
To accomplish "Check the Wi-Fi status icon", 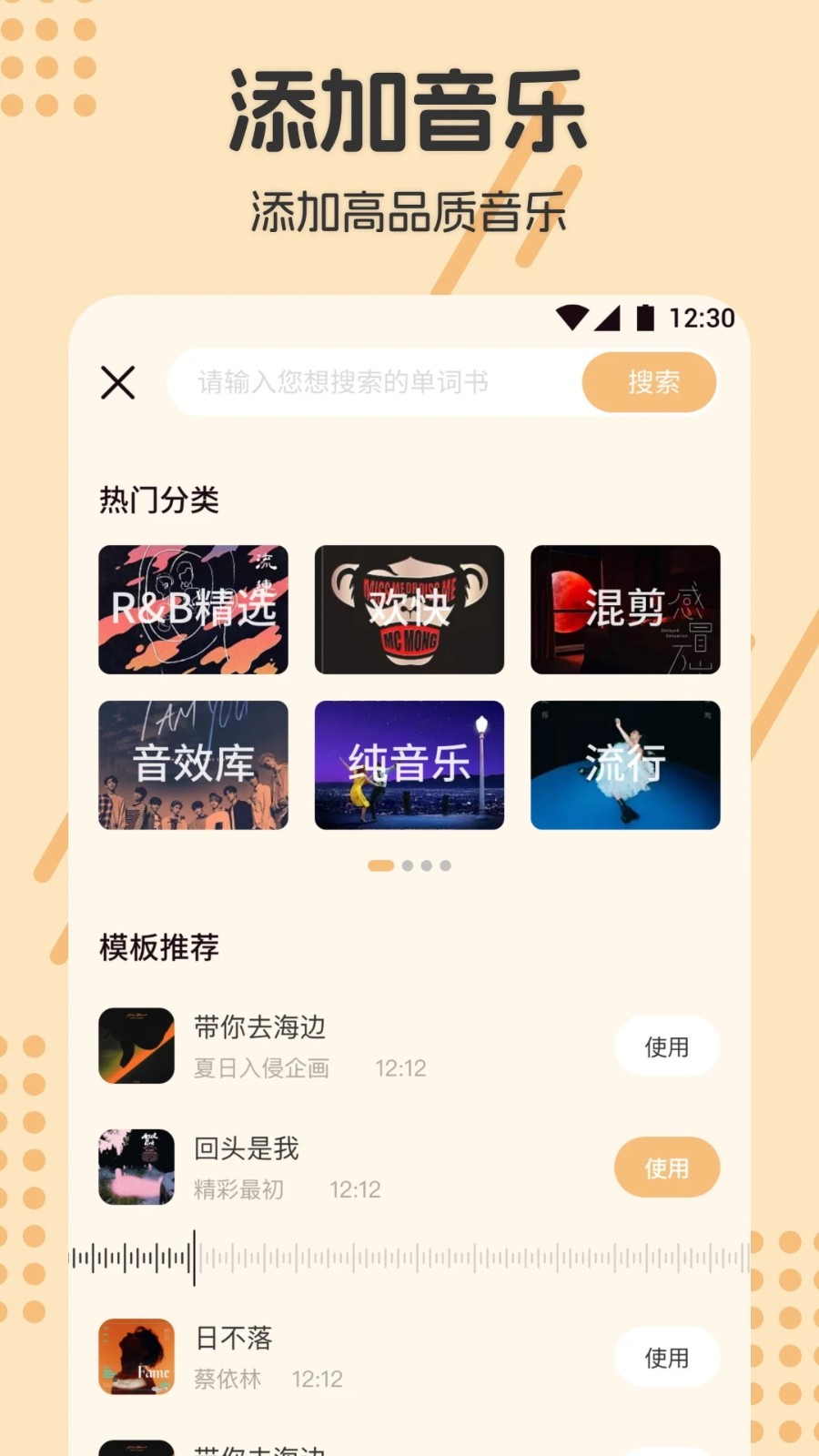I will click(x=572, y=317).
